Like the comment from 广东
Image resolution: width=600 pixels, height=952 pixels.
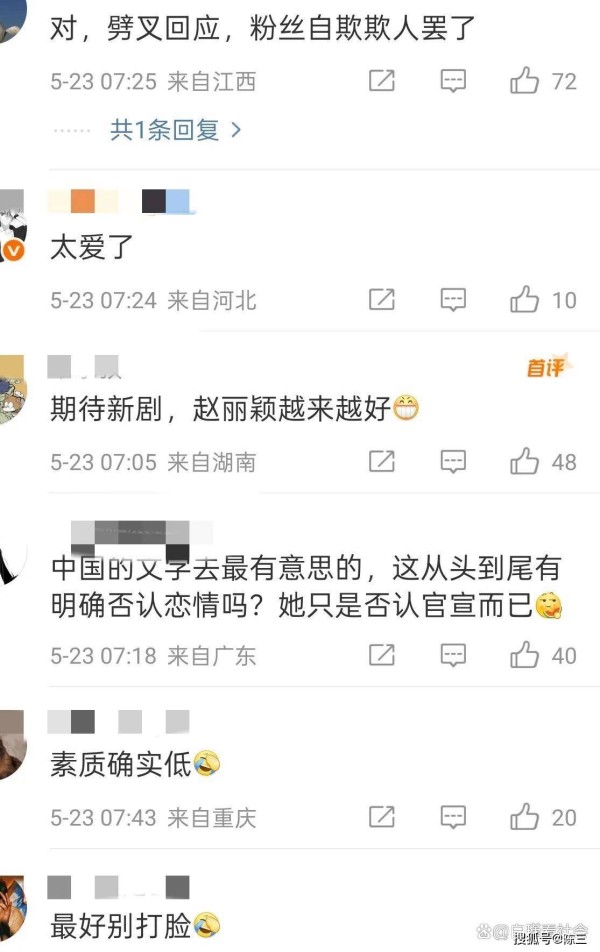point(525,655)
